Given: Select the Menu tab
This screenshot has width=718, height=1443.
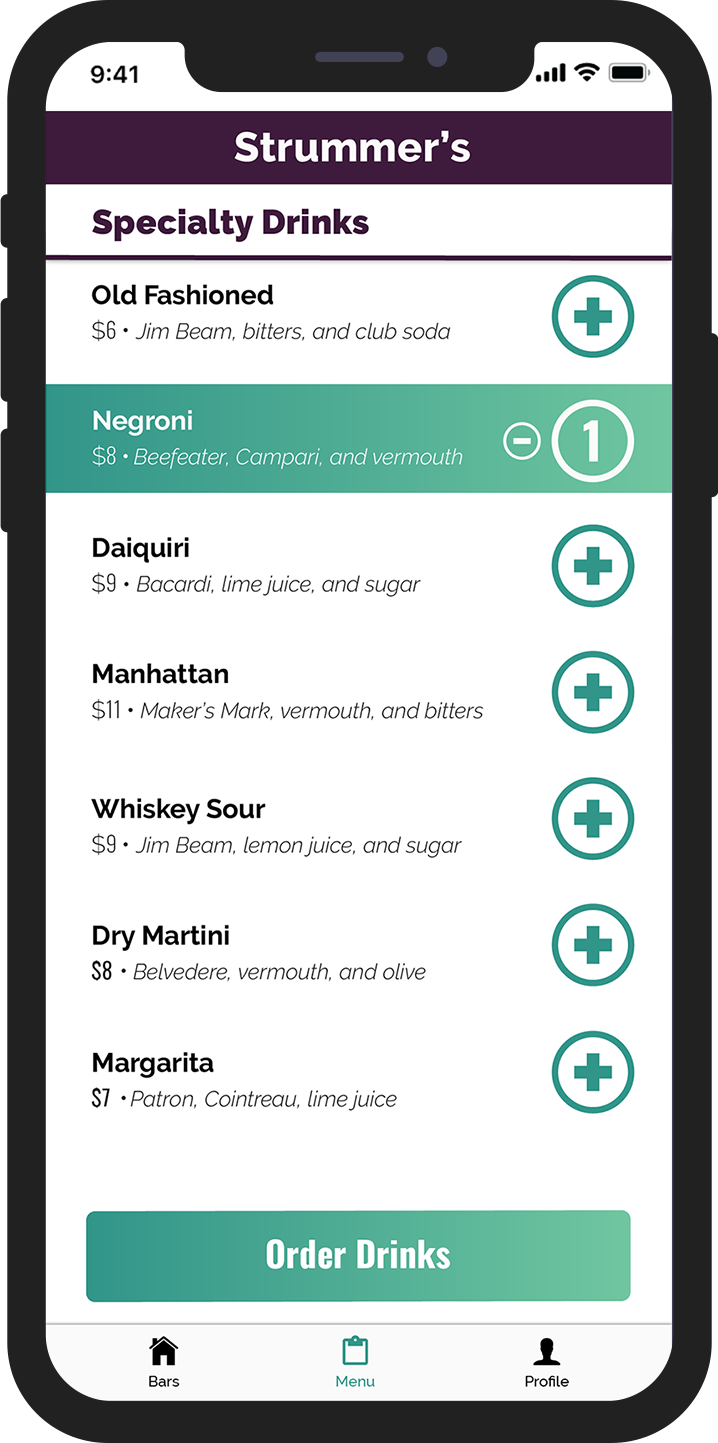Looking at the screenshot, I should point(355,1362).
